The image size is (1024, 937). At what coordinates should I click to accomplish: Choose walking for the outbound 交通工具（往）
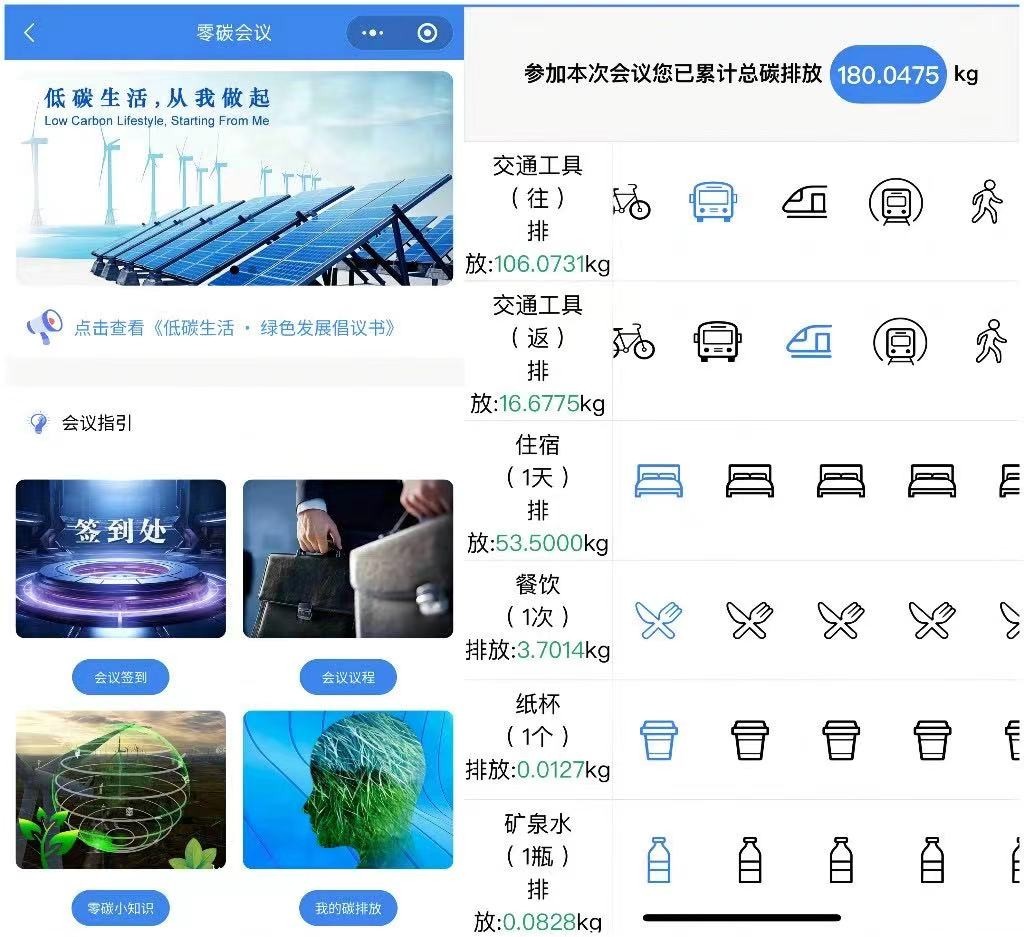tap(986, 203)
